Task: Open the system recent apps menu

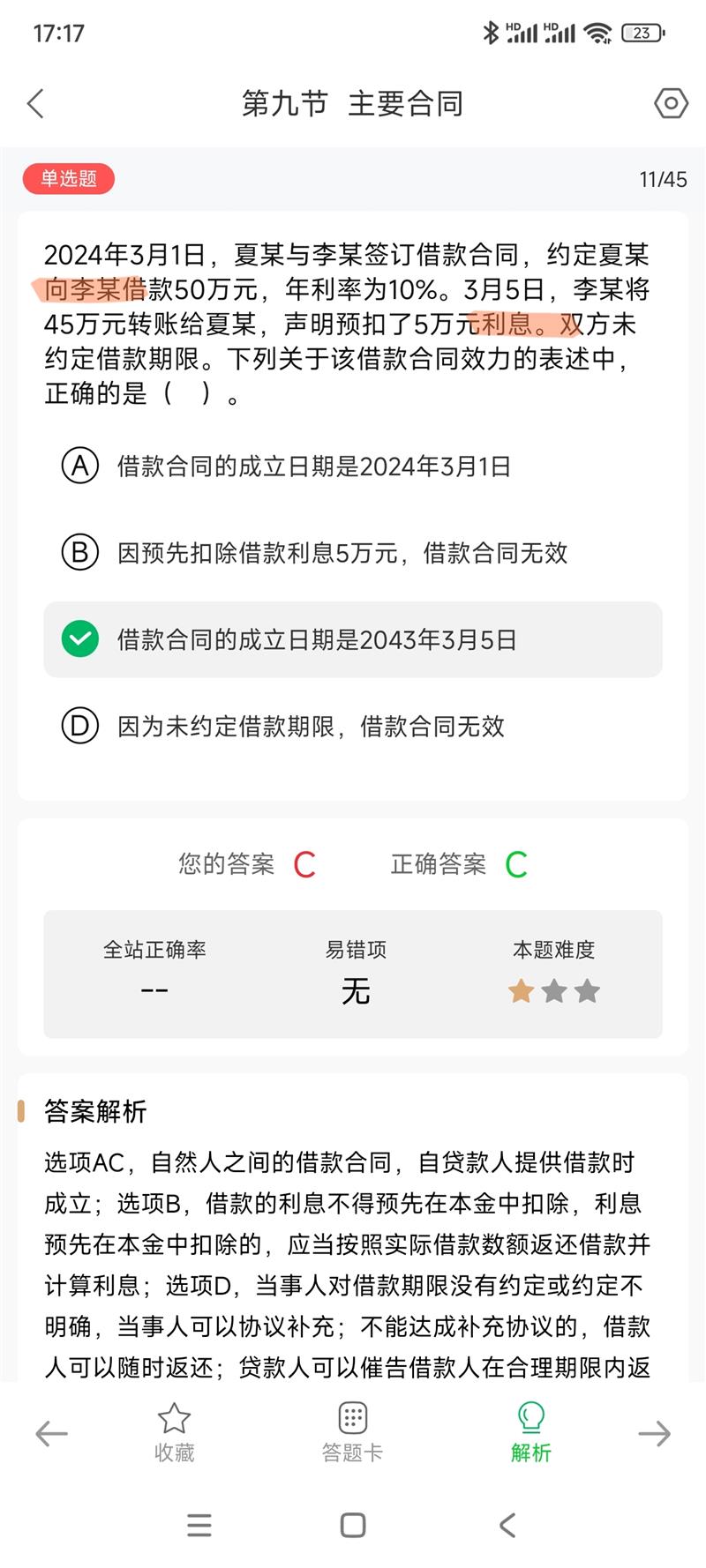Action: [199, 1526]
